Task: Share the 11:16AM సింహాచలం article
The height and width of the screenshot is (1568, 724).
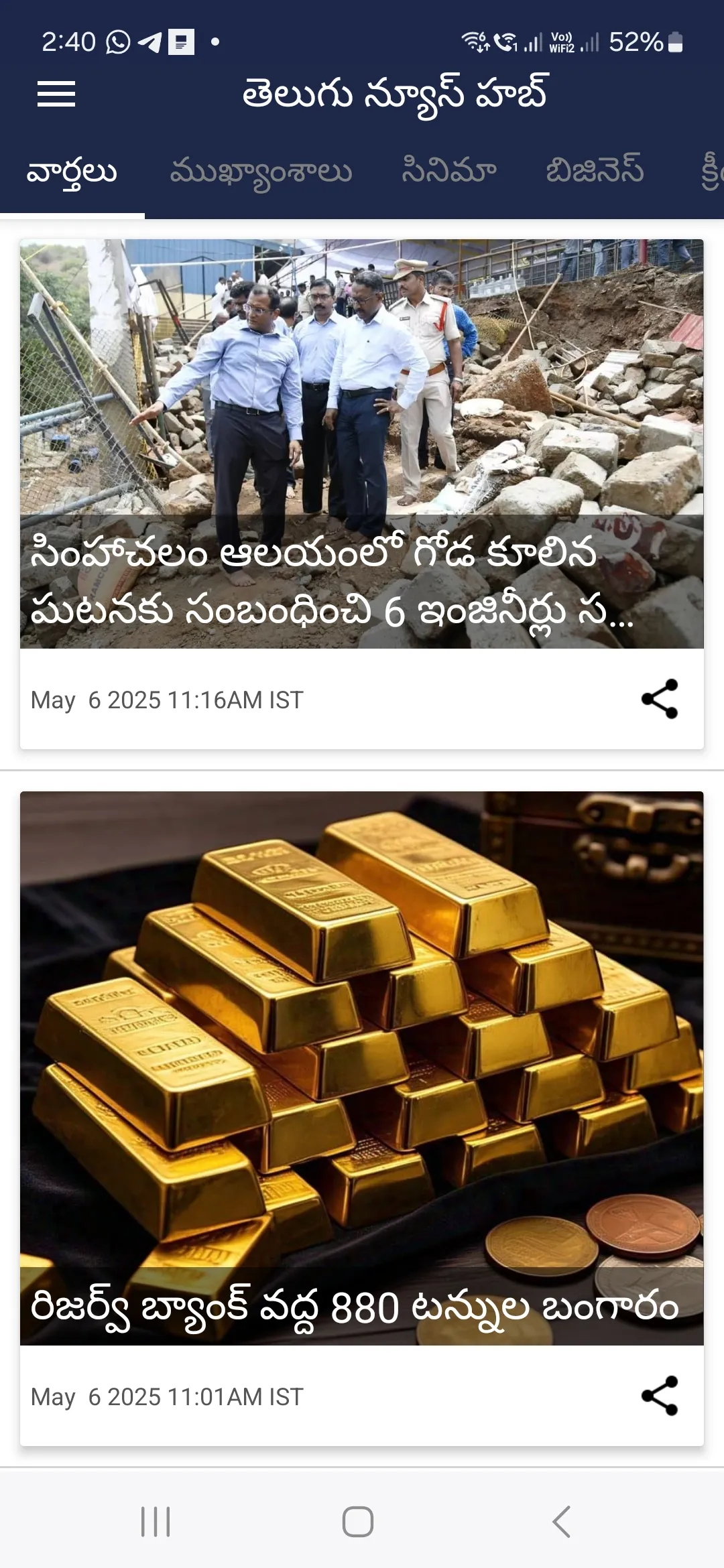Action: click(660, 699)
